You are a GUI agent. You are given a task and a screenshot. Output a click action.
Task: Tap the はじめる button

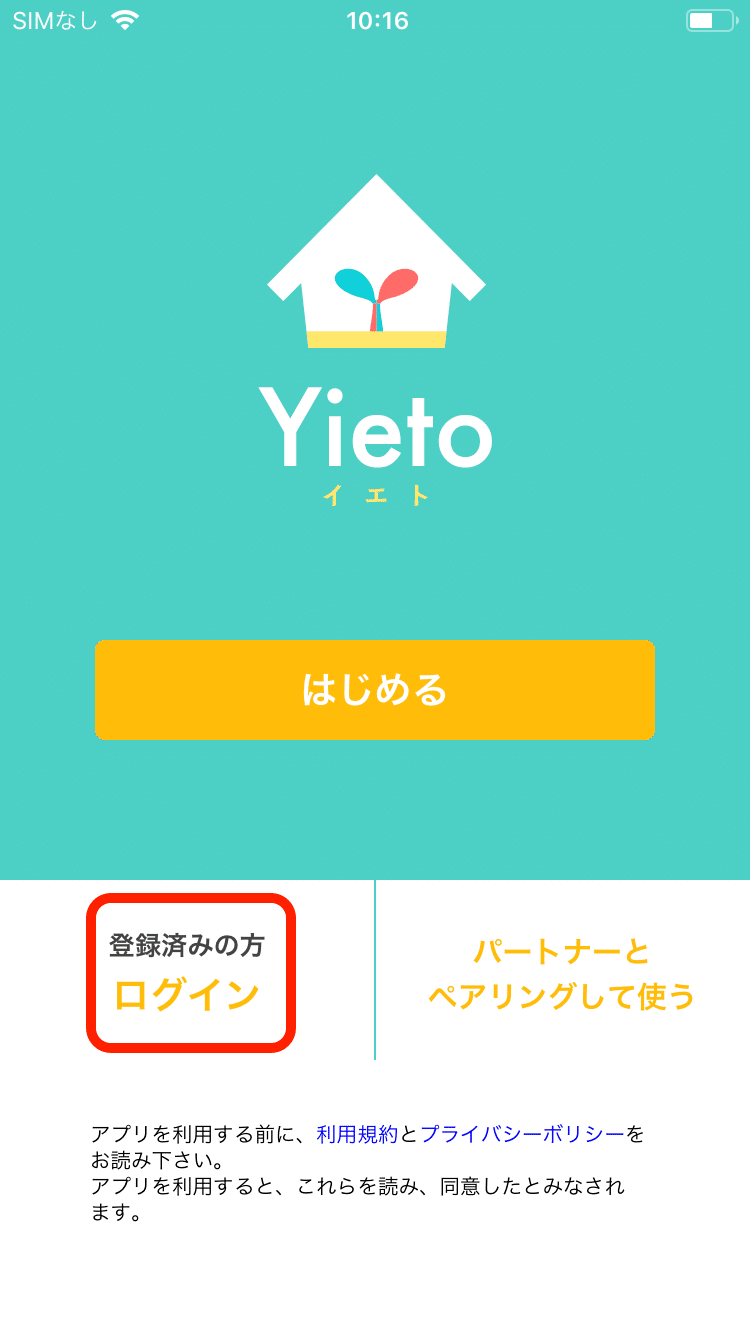tap(375, 689)
